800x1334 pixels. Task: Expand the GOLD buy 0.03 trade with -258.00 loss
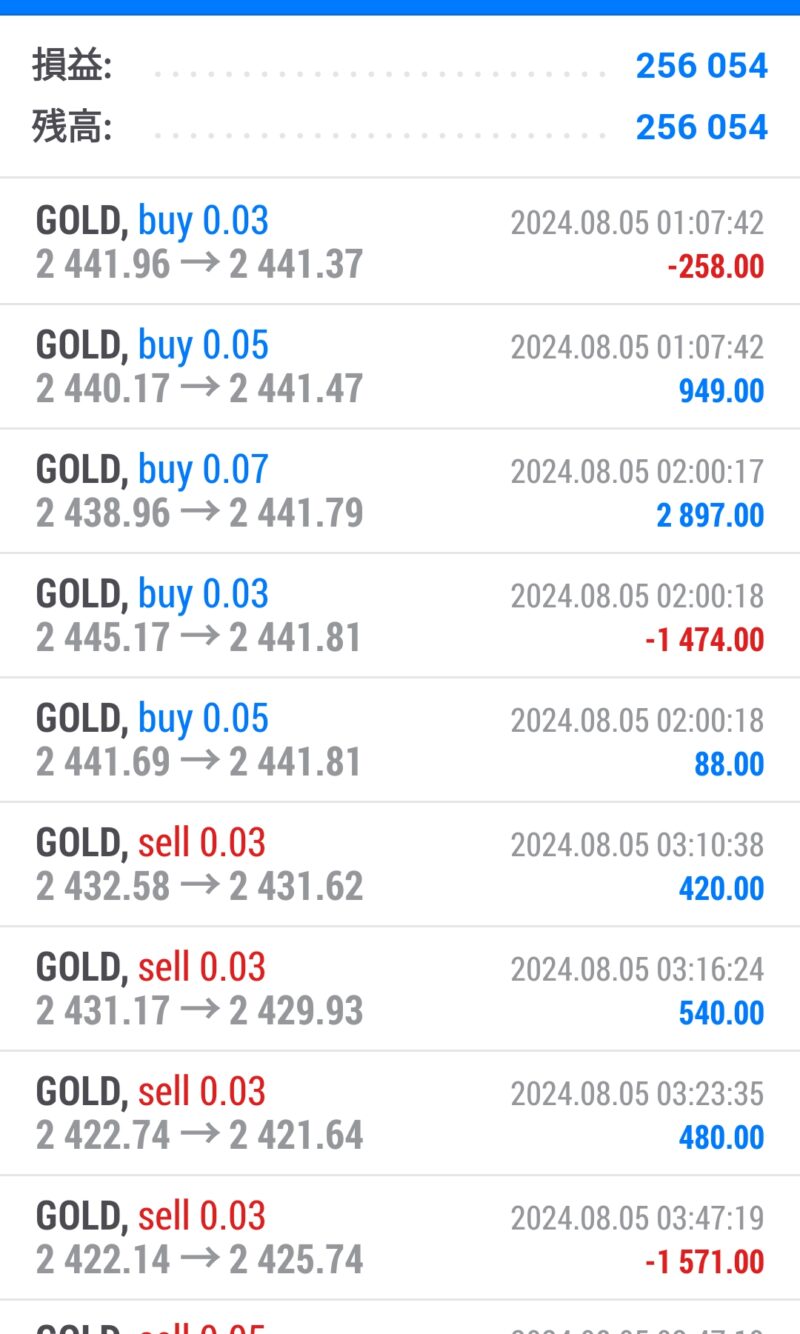400,242
